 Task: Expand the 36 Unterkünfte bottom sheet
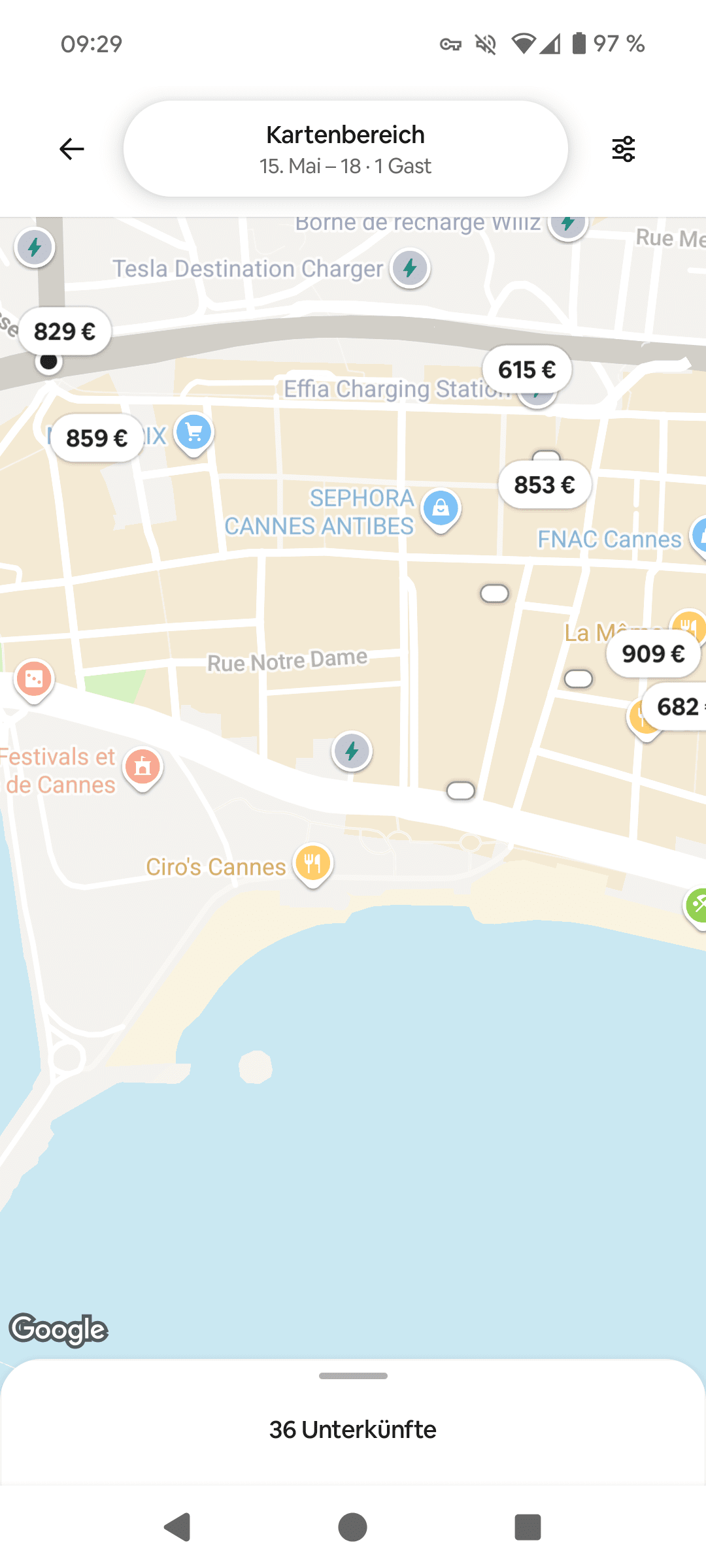pos(353,1428)
